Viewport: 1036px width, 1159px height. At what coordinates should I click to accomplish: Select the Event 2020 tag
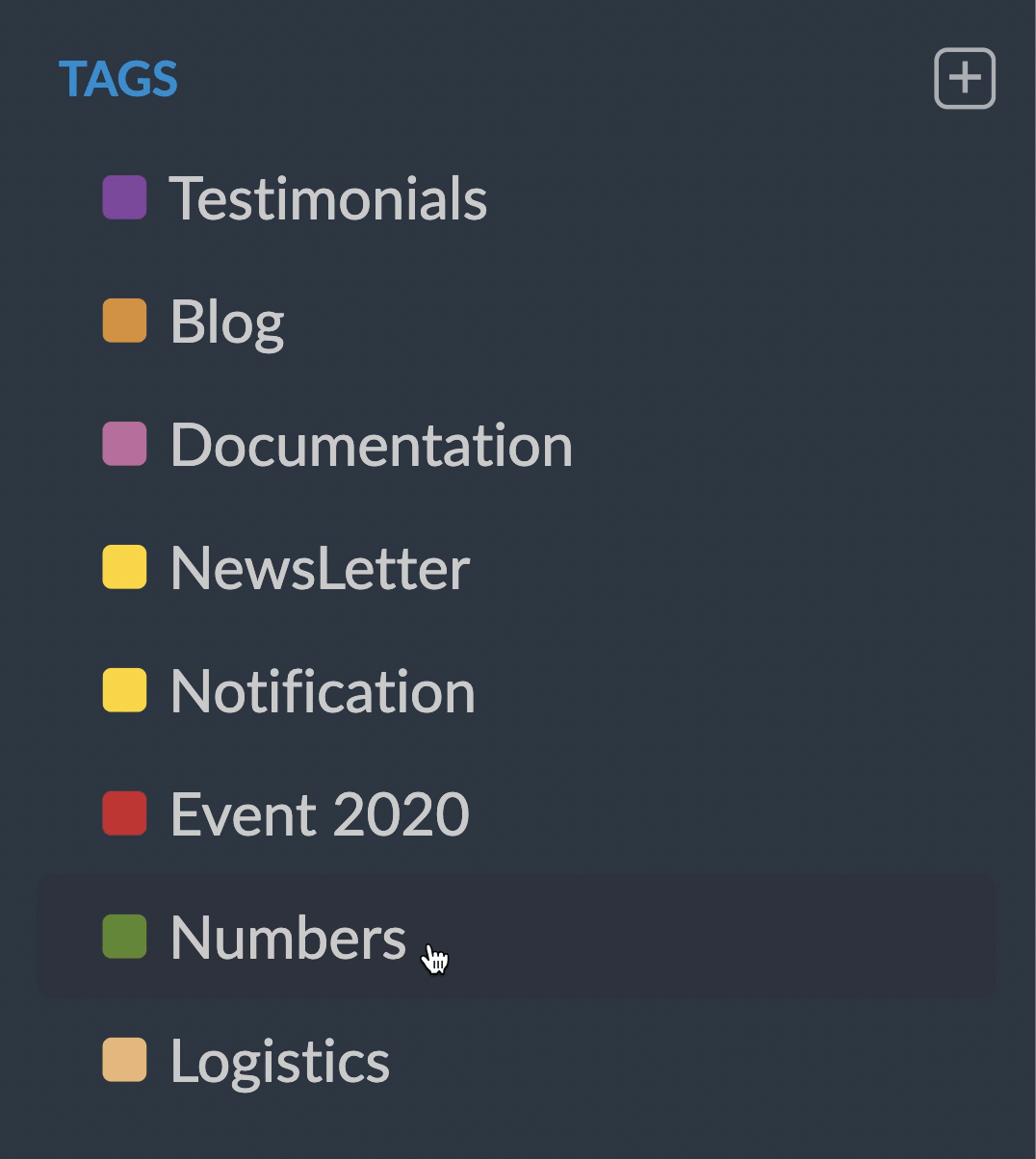click(319, 813)
